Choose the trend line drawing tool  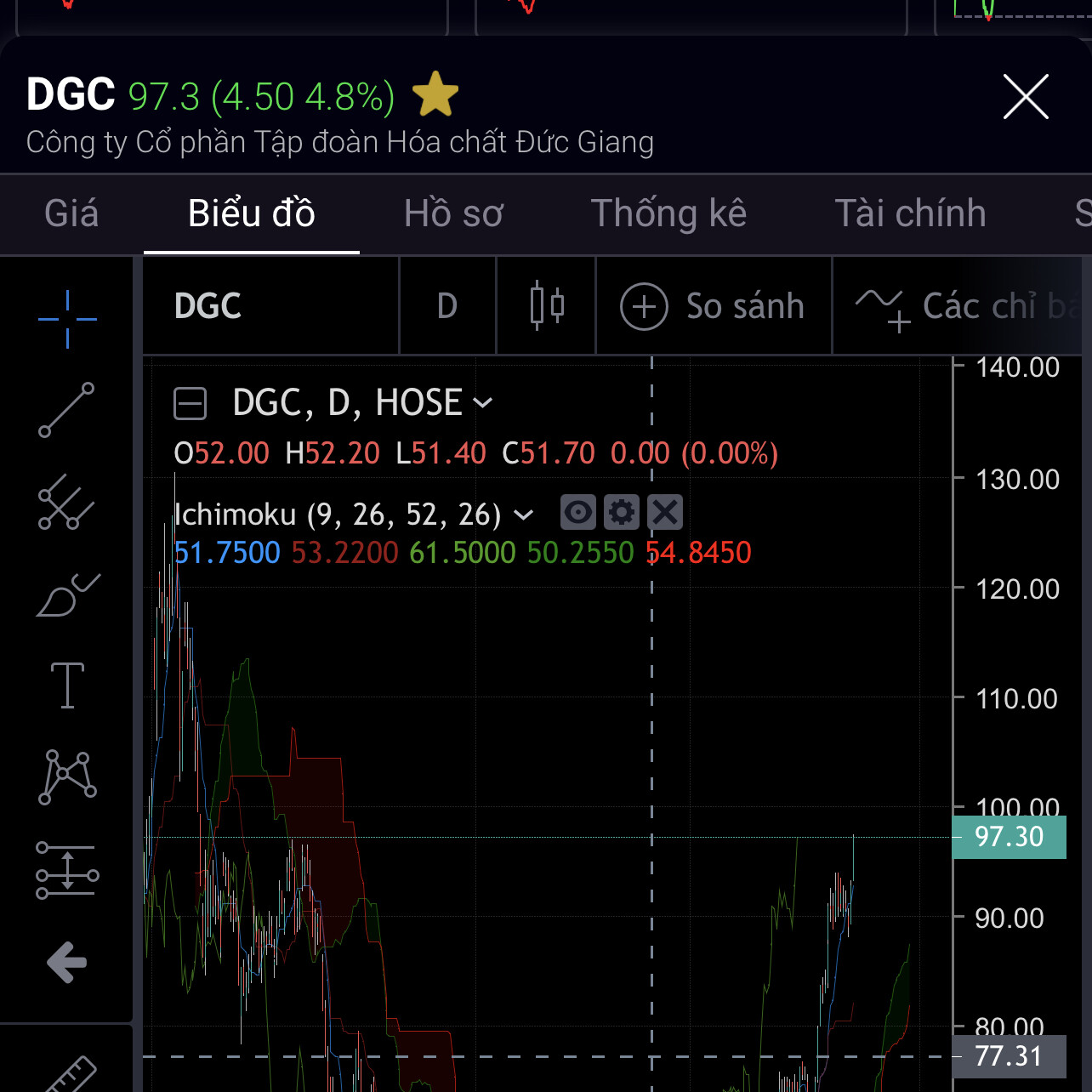pyautogui.click(x=66, y=410)
